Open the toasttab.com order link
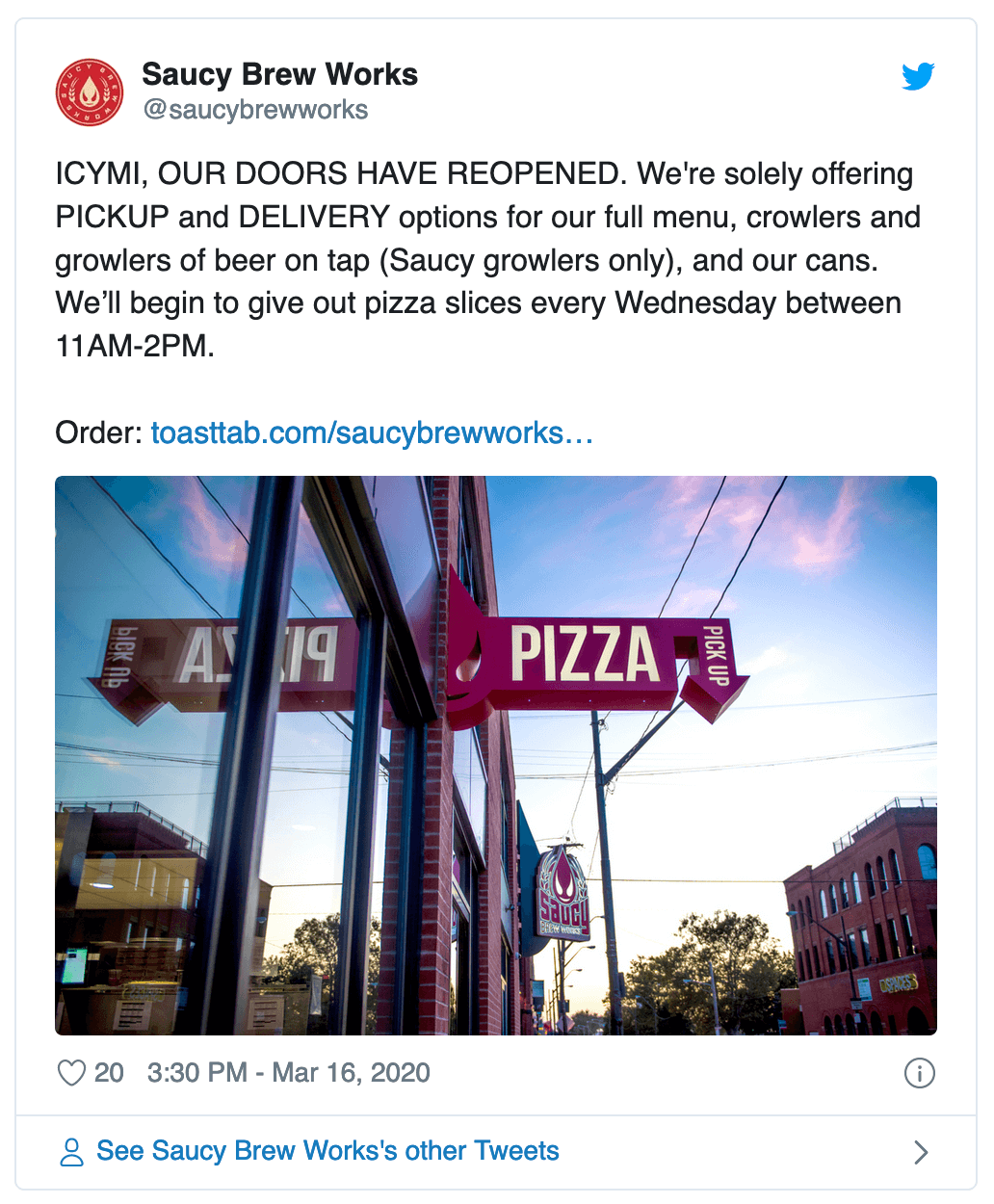The height and width of the screenshot is (1204, 994). pos(372,432)
